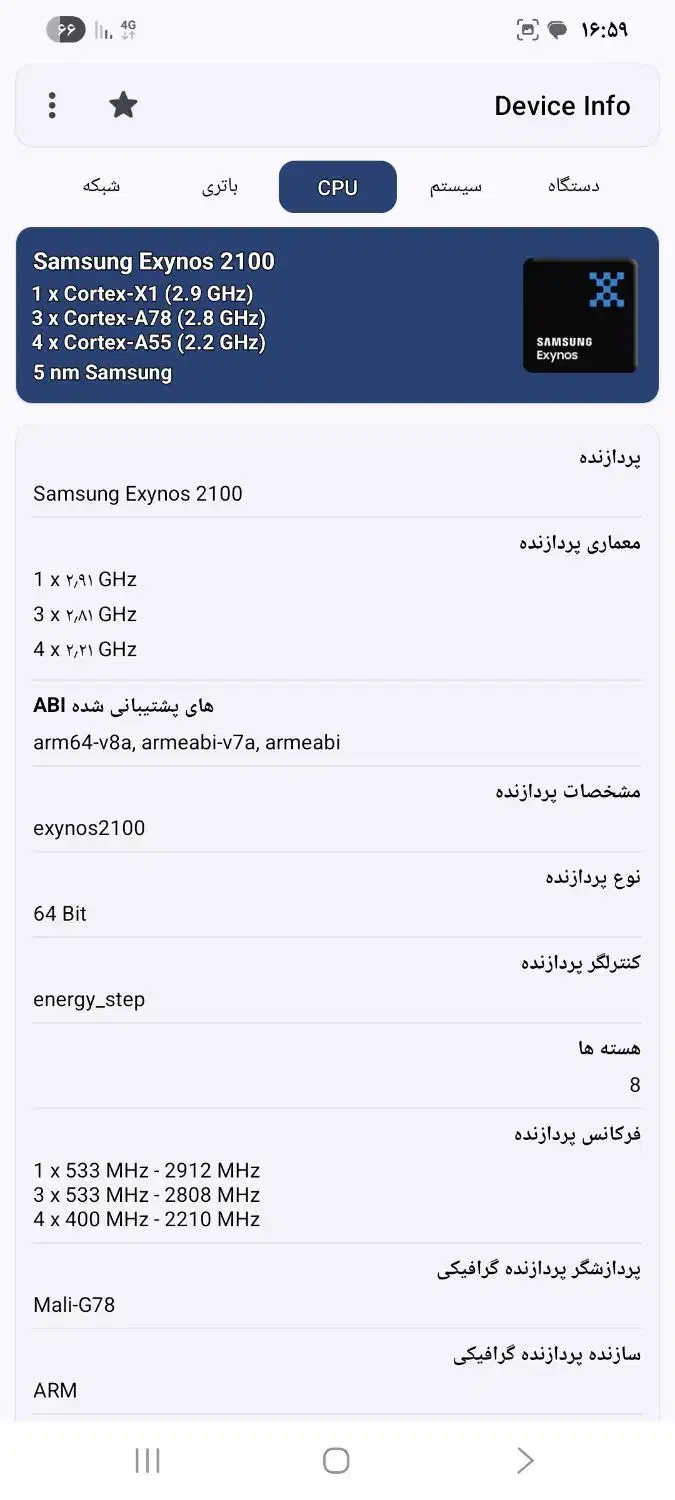
Task: Open recent apps from navigation bar
Action: pos(147,1461)
